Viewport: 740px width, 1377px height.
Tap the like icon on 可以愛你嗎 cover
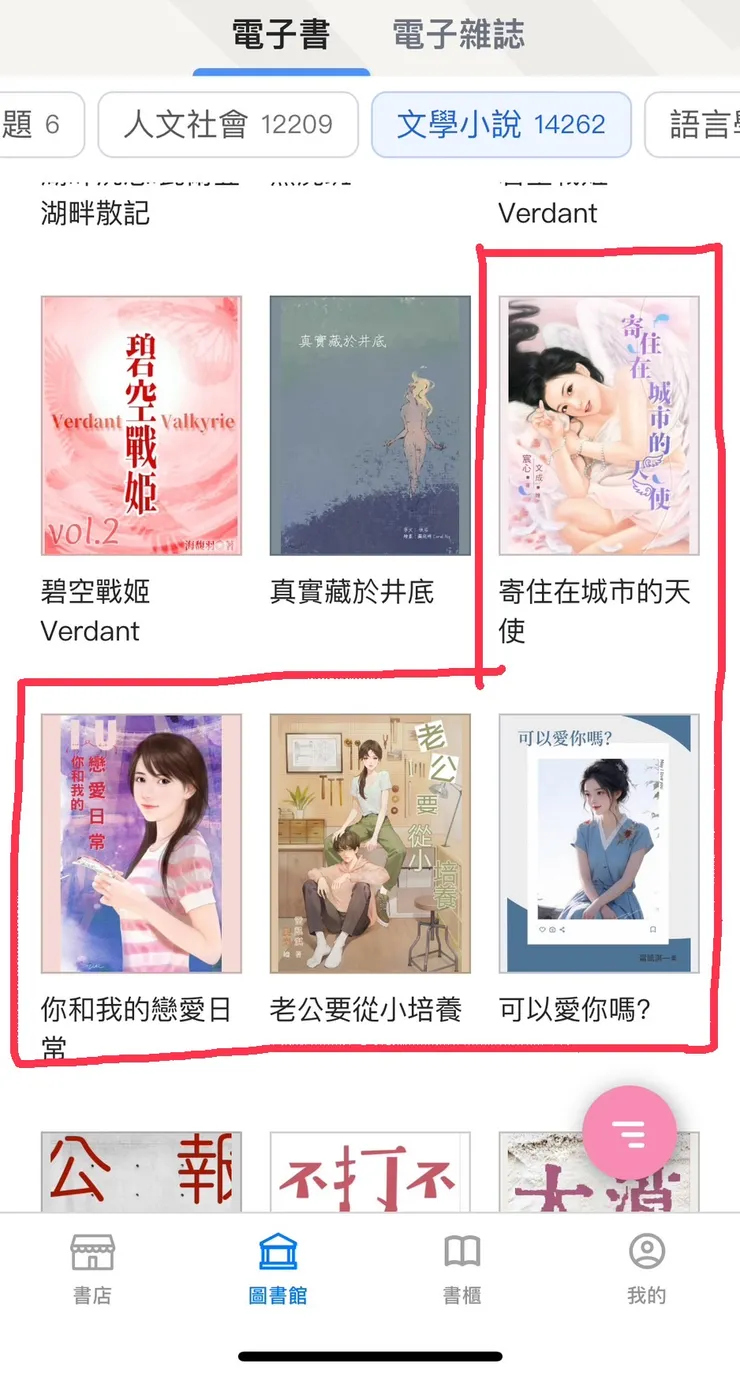[543, 929]
